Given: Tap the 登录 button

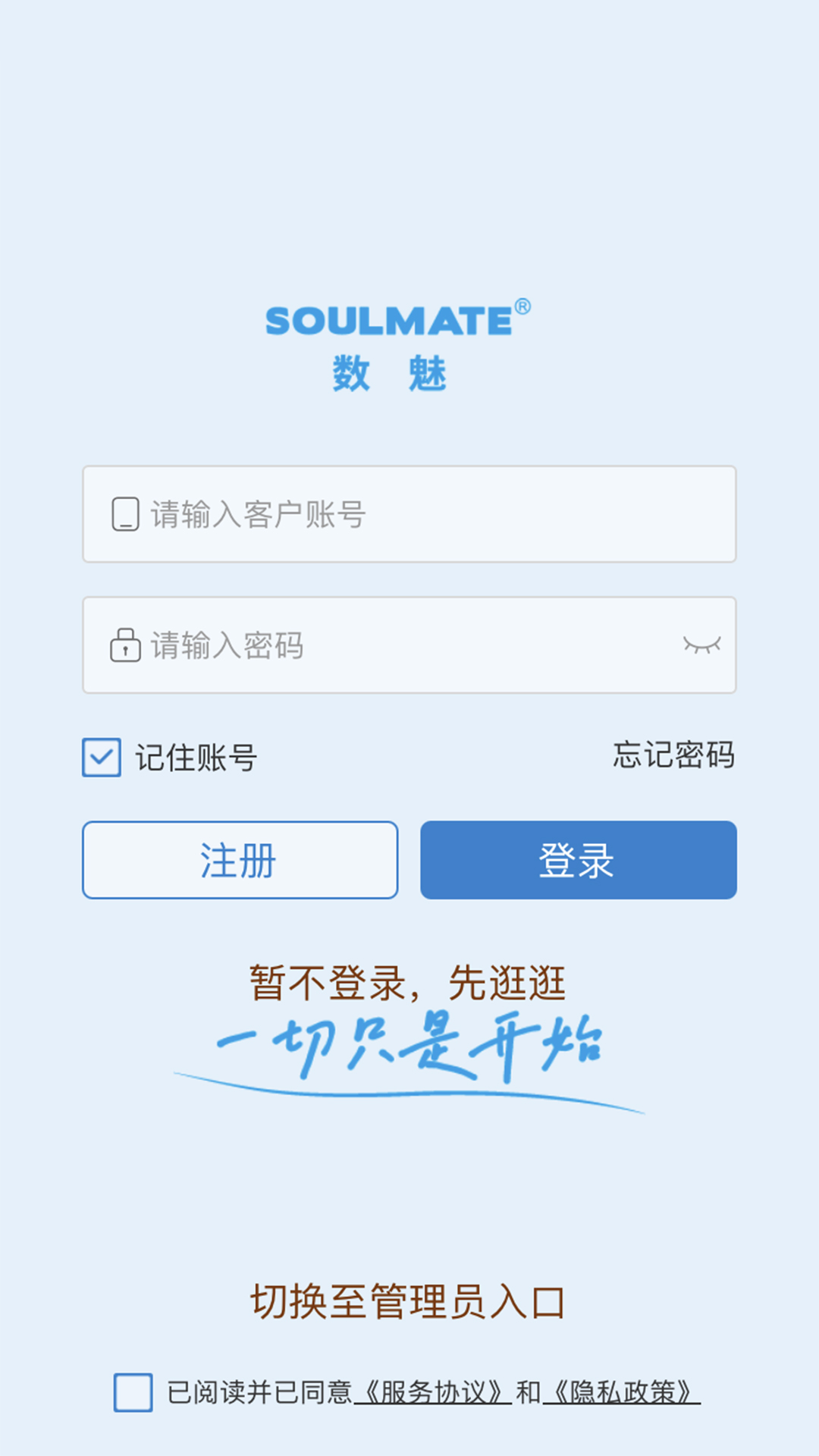Looking at the screenshot, I should (x=579, y=860).
